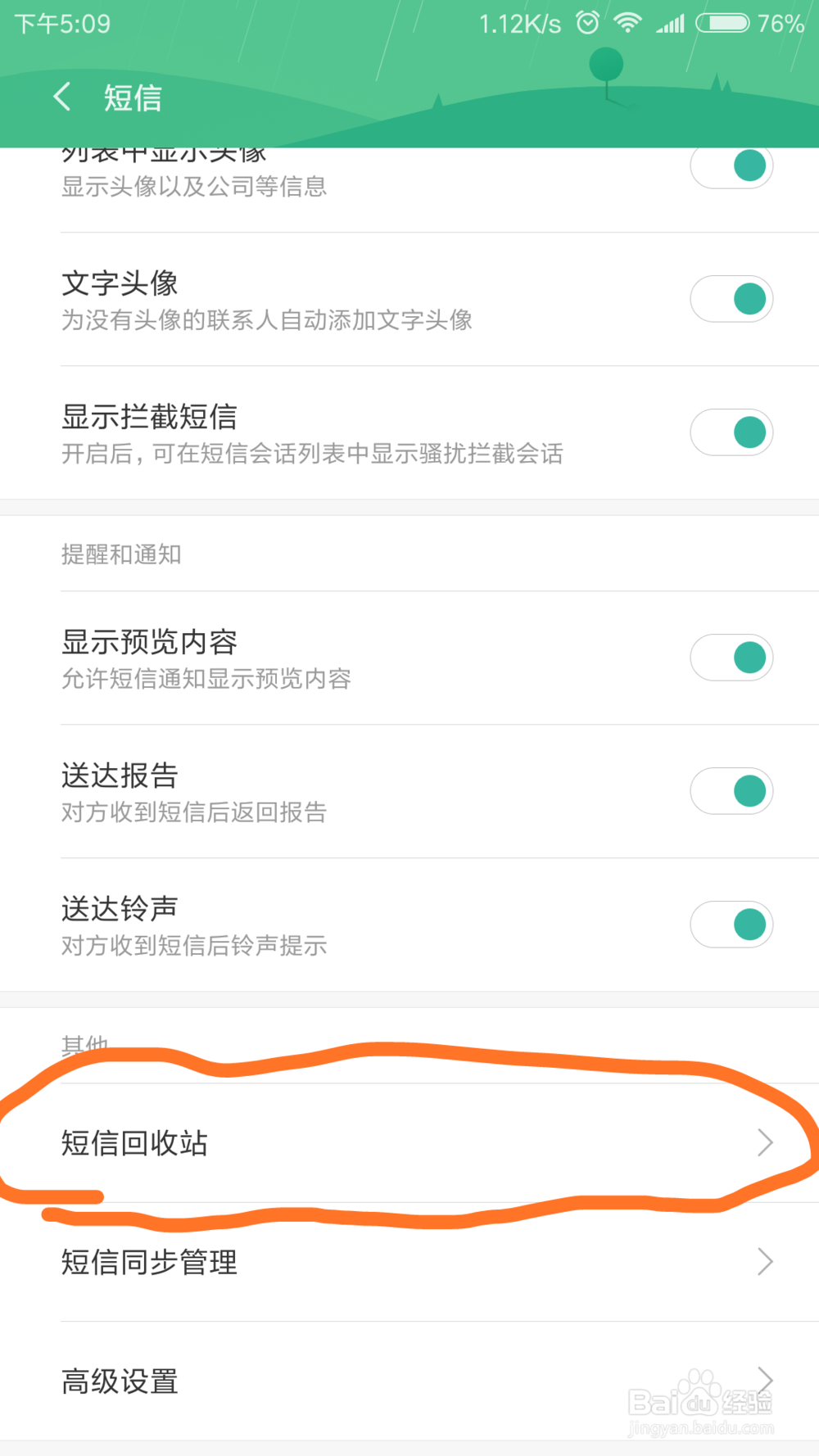
Task: Tap the cellular signal bars icon
Action: [x=672, y=25]
